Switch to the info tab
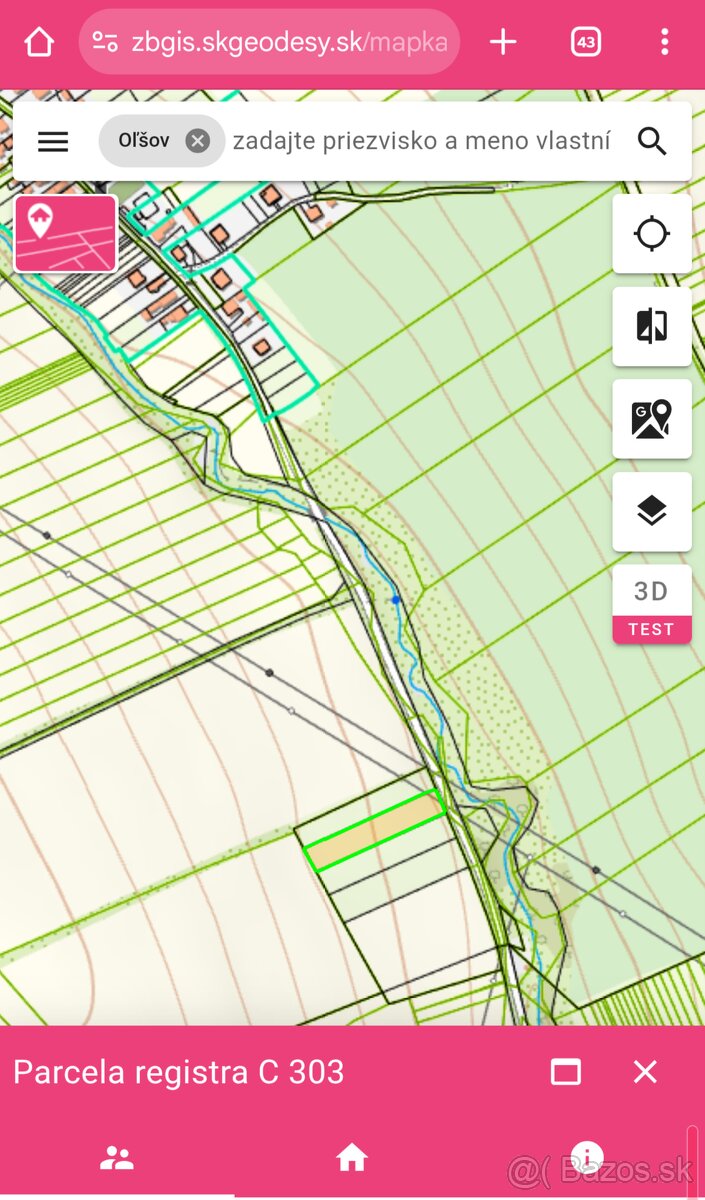The height and width of the screenshot is (1200, 705). (587, 1159)
